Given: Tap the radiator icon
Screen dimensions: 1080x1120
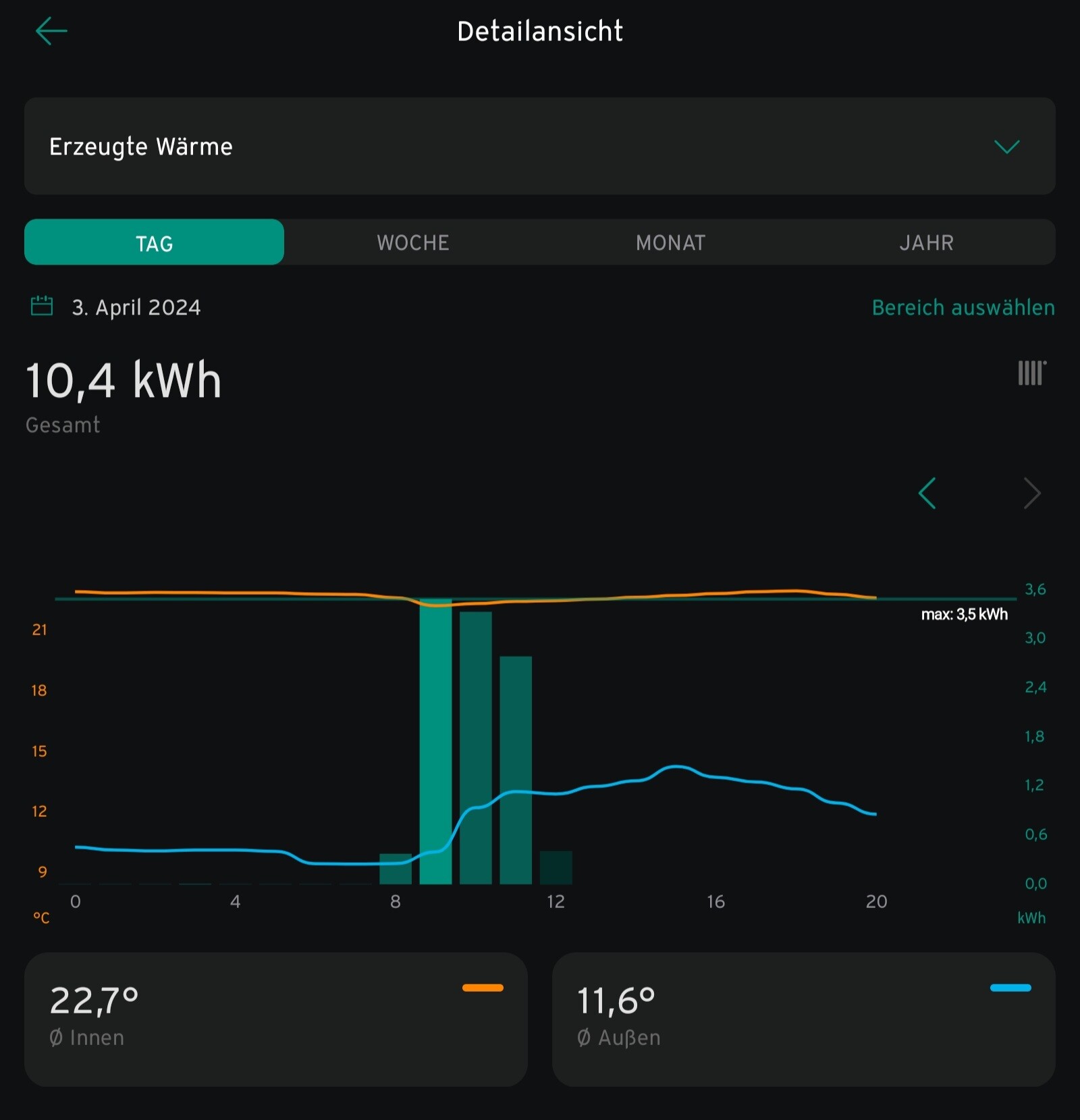Looking at the screenshot, I should coord(1031,373).
